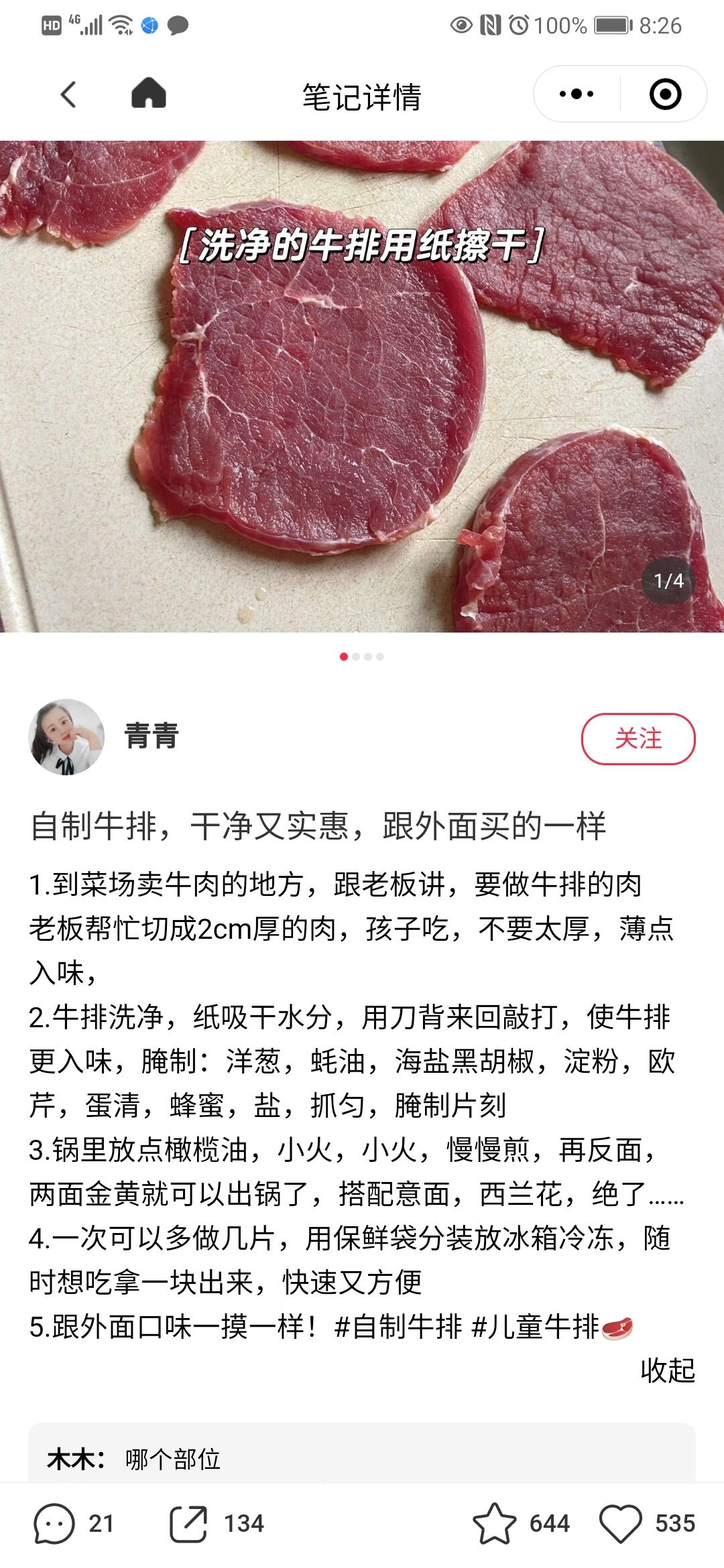Open the #儿童牛排 hashtag
Image resolution: width=724 pixels, height=1568 pixels.
536,1326
